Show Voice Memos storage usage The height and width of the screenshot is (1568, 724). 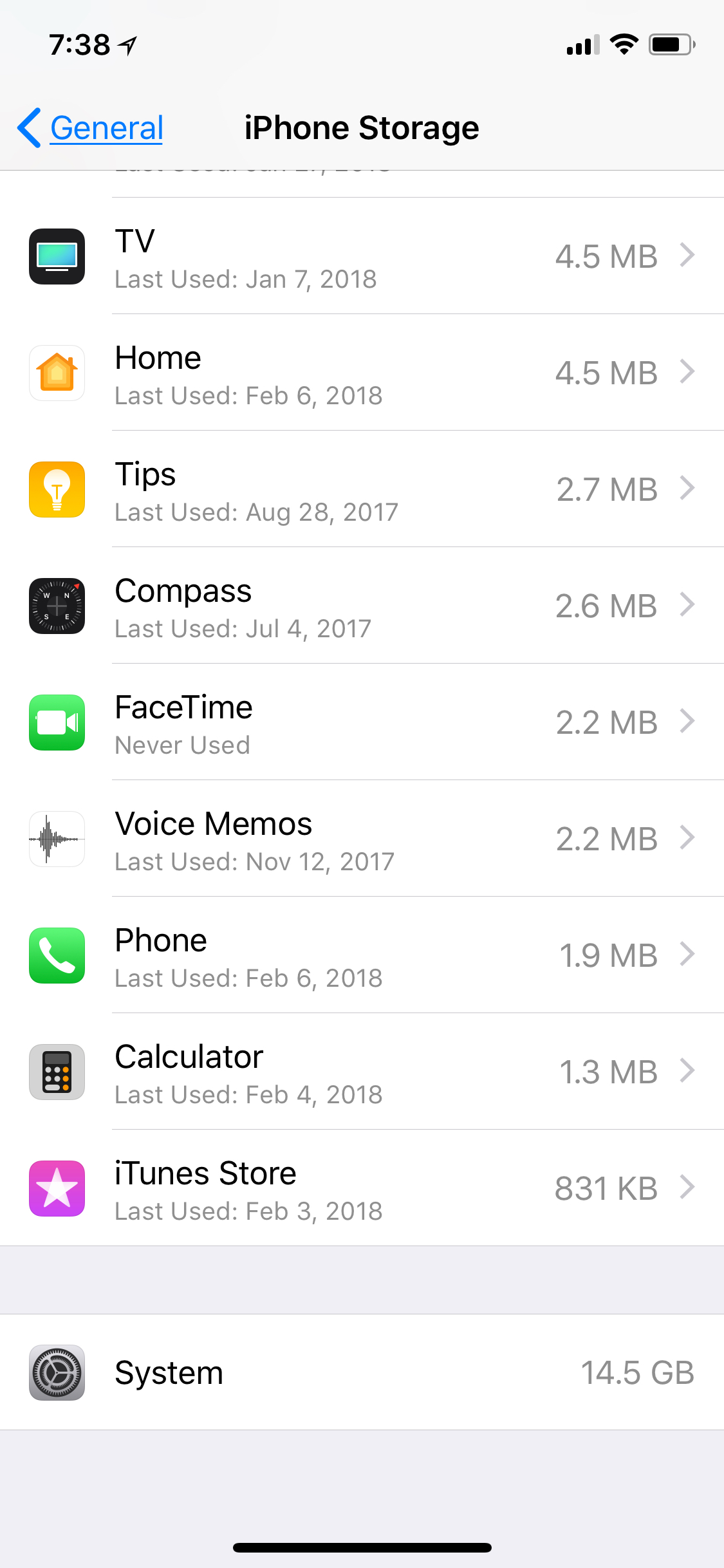click(x=362, y=839)
